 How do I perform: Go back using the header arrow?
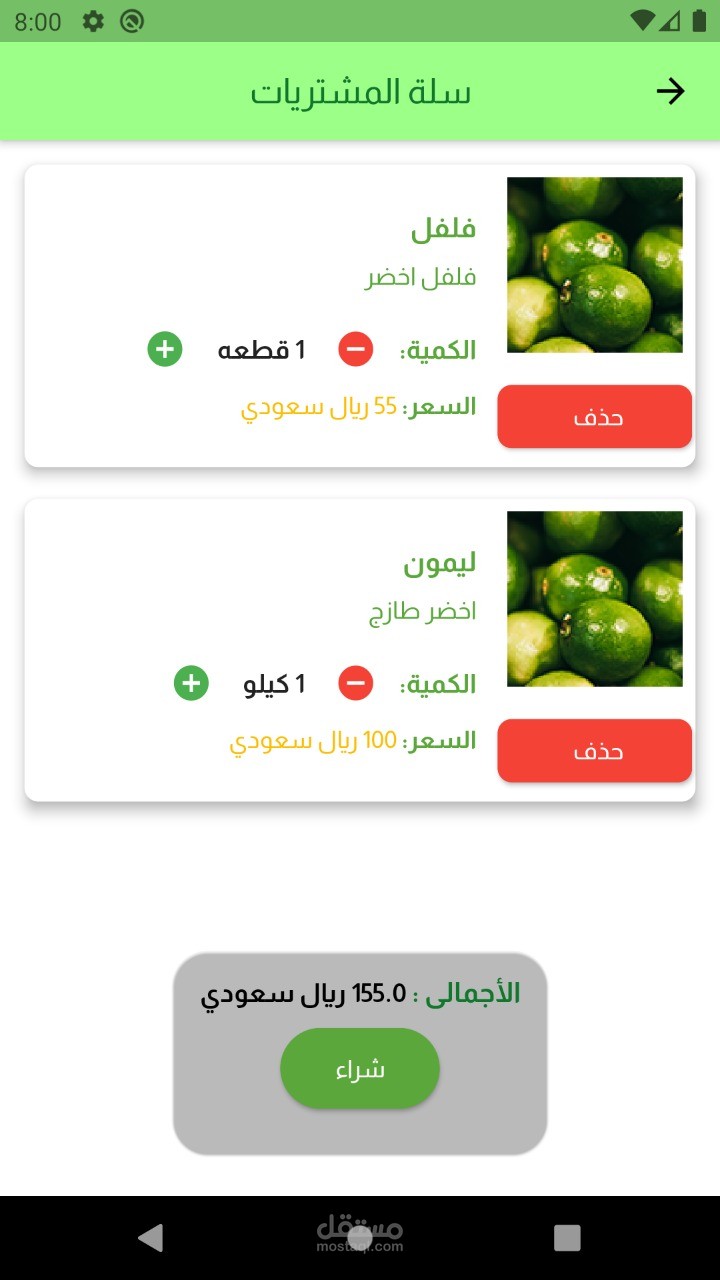pos(670,92)
